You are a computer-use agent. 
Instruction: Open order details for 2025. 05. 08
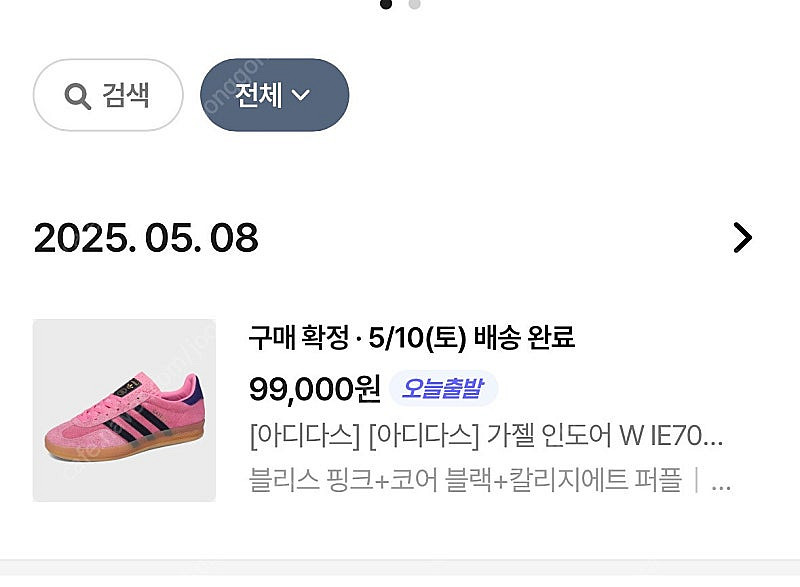tap(741, 238)
